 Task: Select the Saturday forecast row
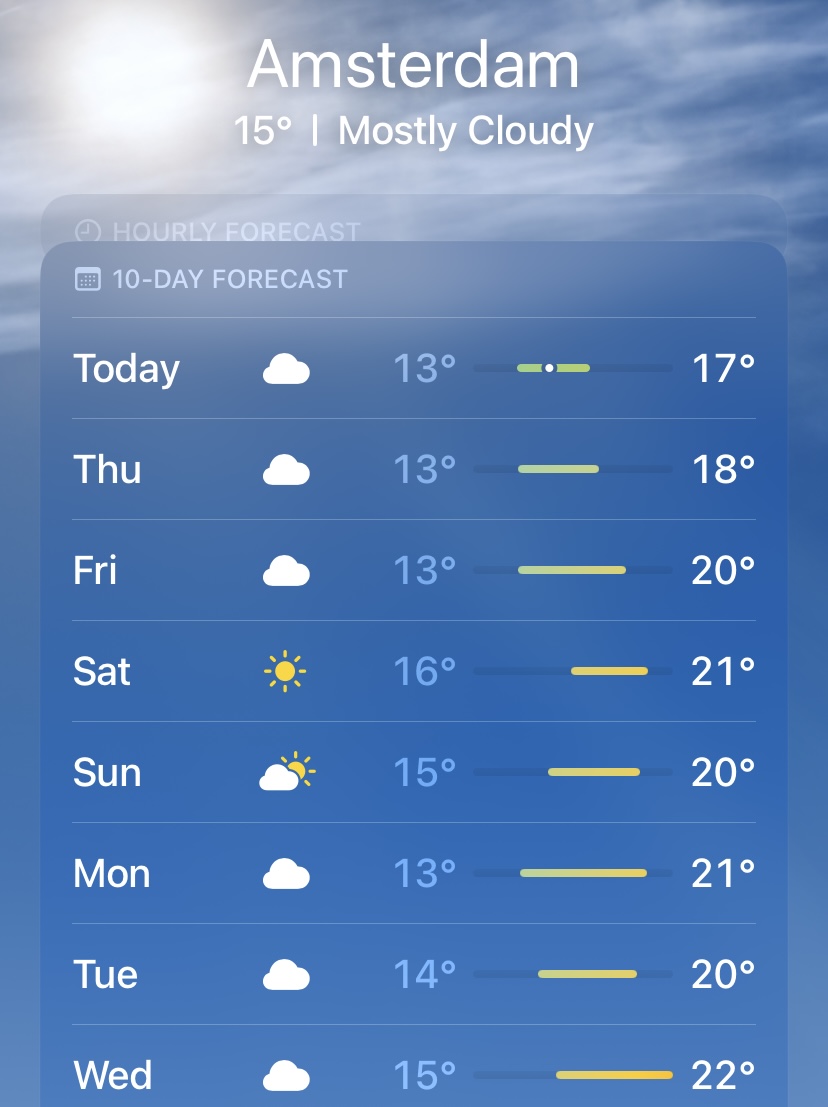coord(413,672)
